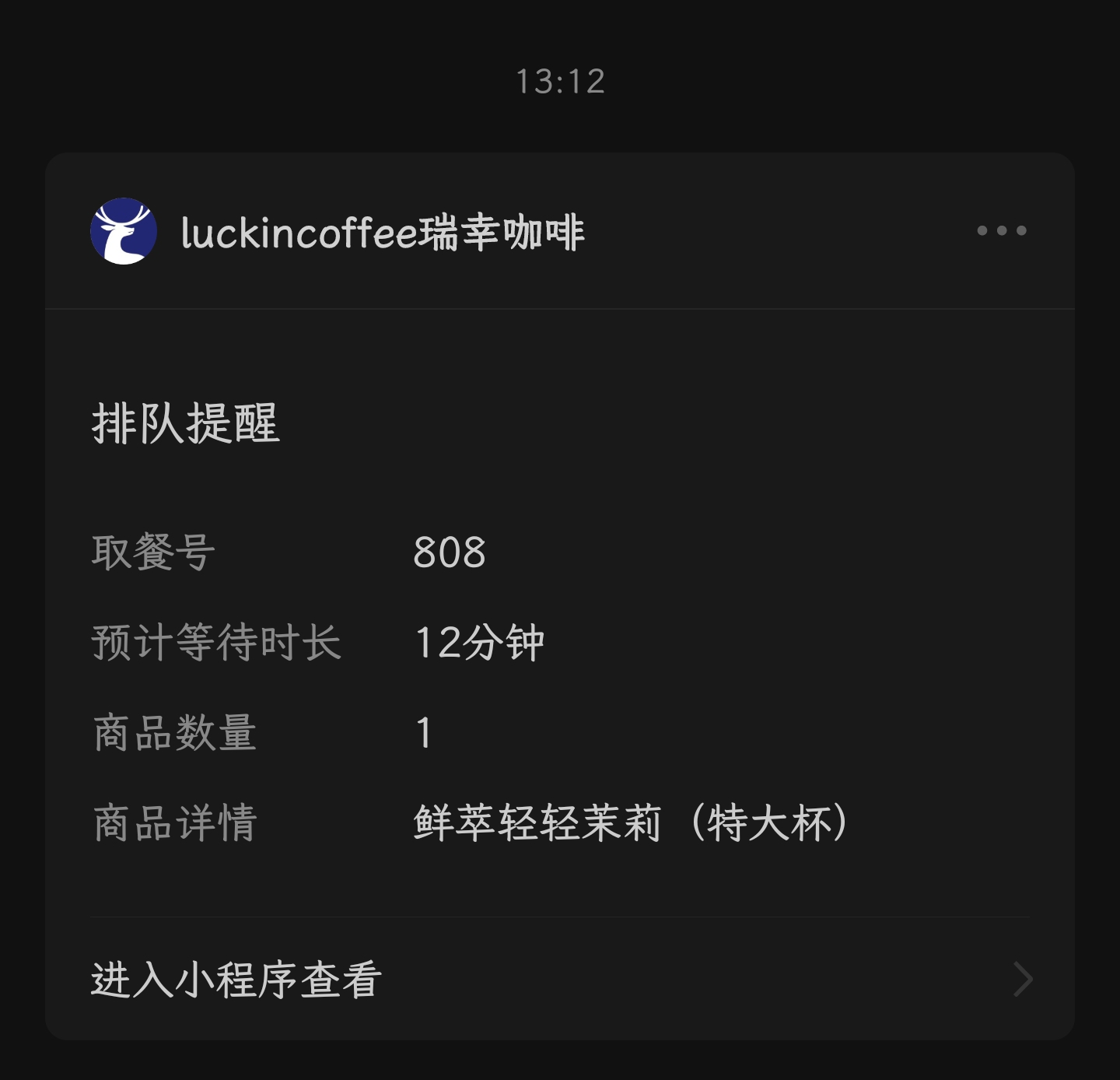Open the luckincoffee瑞幸咖啡 account header
This screenshot has width=1120, height=1080.
[381, 232]
